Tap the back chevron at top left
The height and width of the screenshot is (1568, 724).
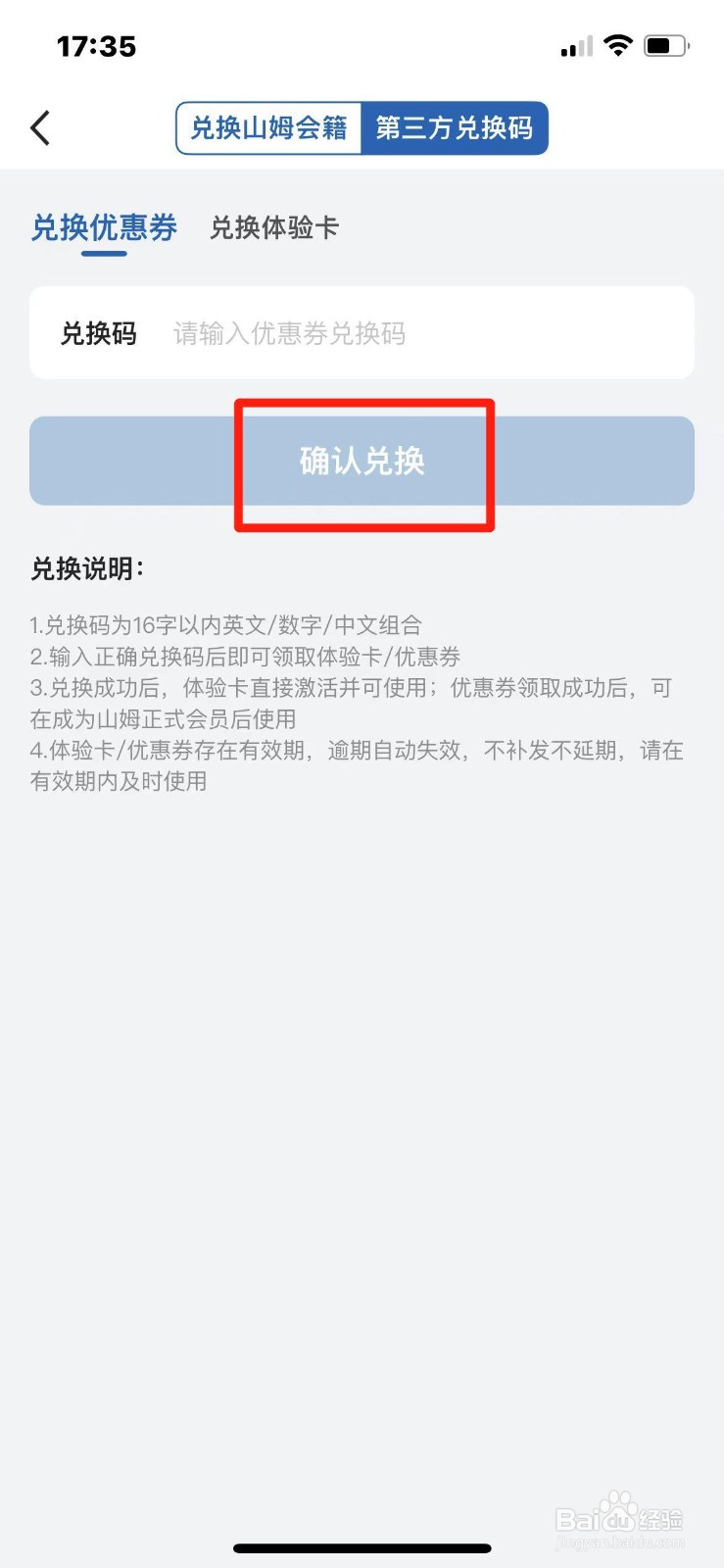pos(39,127)
